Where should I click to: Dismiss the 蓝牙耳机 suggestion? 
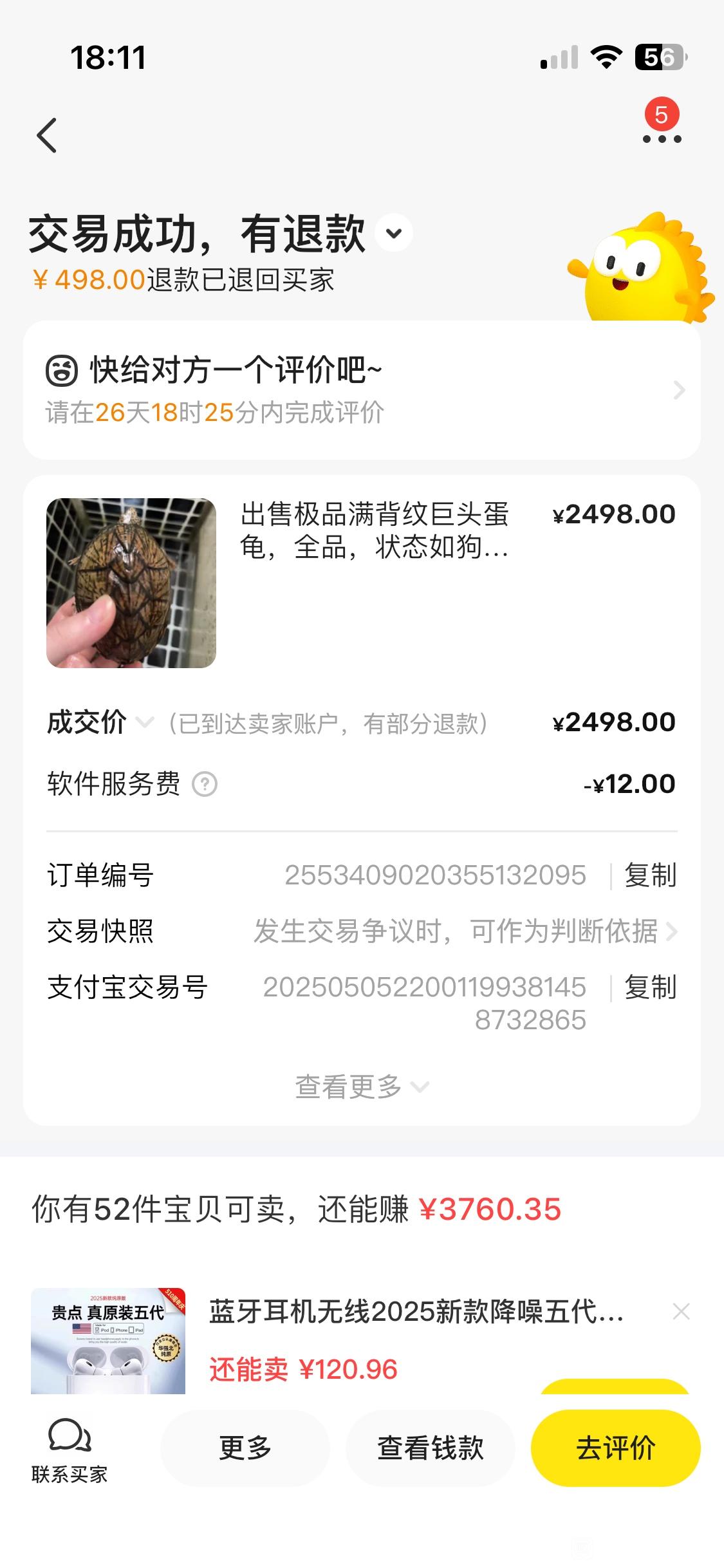[681, 1311]
